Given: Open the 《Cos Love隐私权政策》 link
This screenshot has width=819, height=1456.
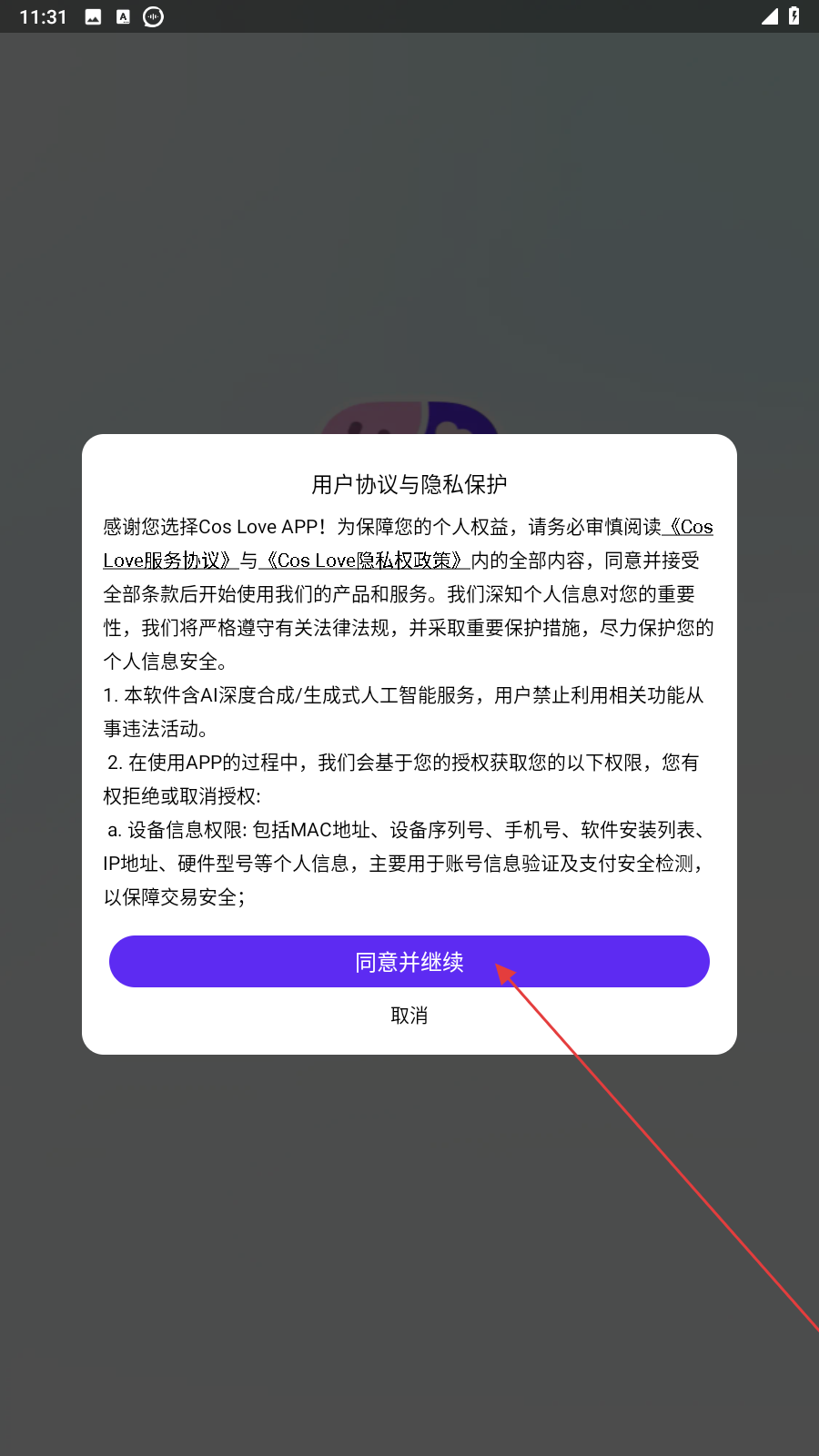Looking at the screenshot, I should [x=364, y=561].
